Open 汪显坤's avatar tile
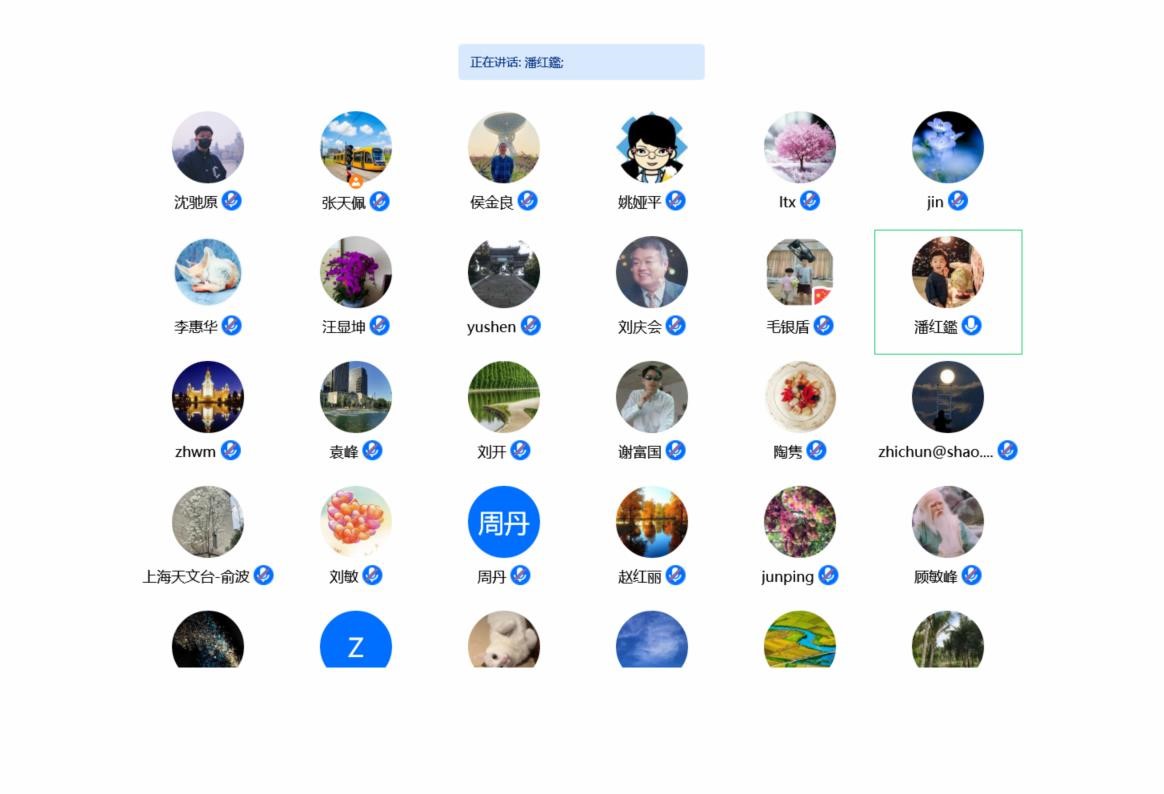The image size is (1164, 794). coord(356,272)
